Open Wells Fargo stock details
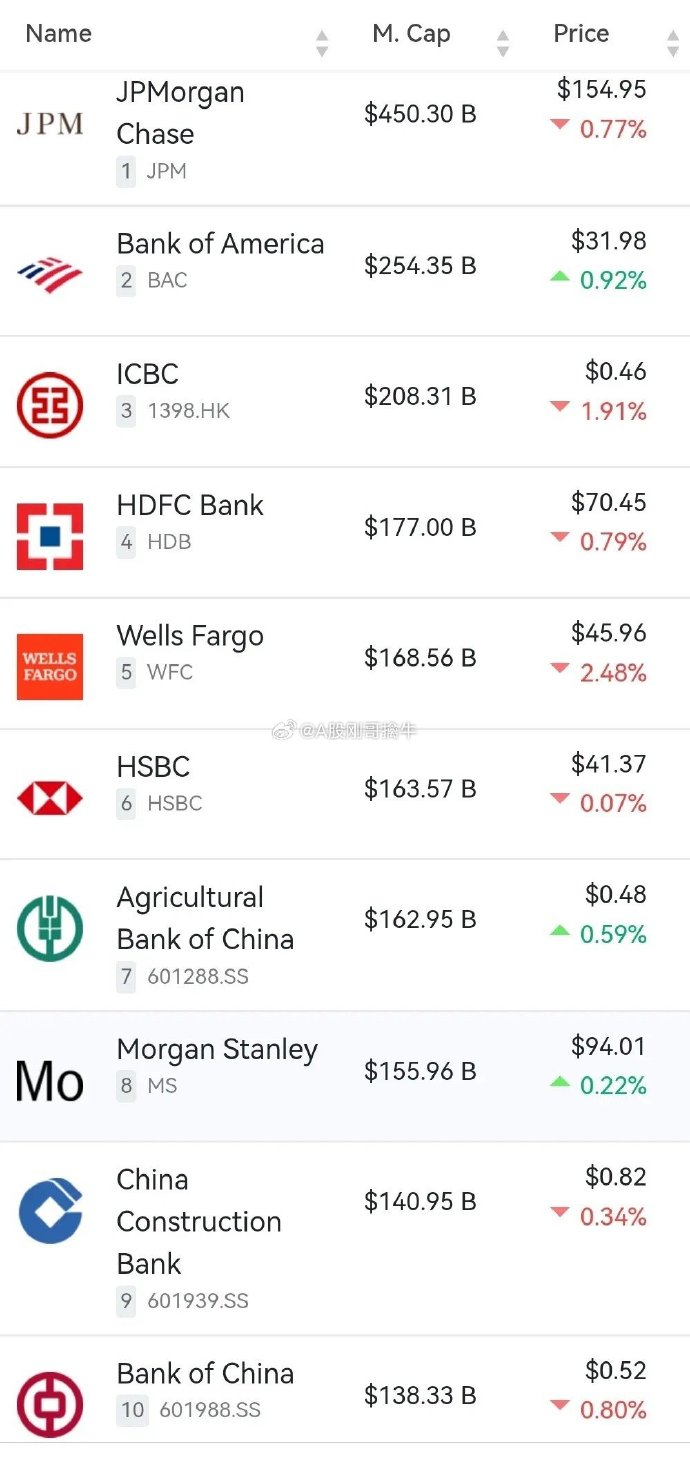 click(x=190, y=637)
